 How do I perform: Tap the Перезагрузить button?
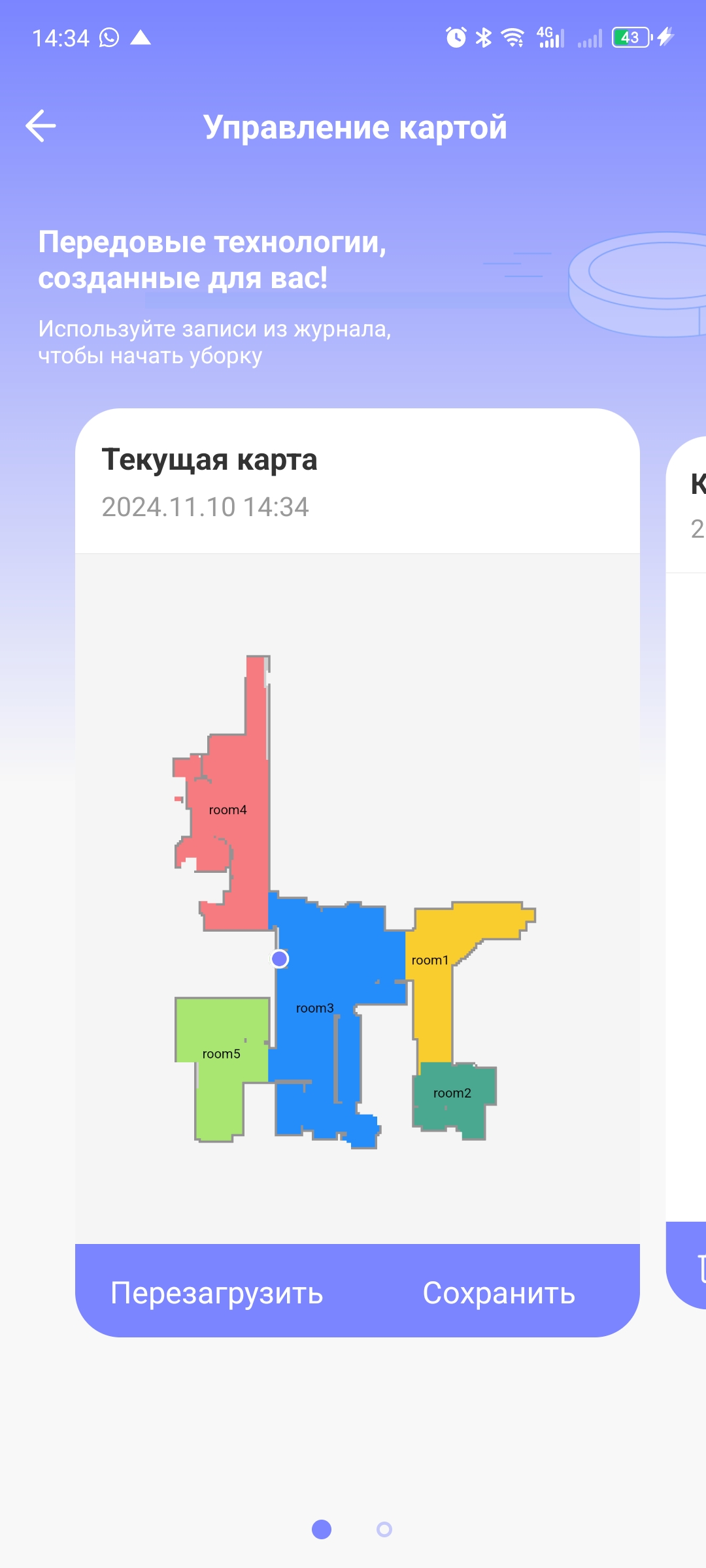click(216, 1293)
